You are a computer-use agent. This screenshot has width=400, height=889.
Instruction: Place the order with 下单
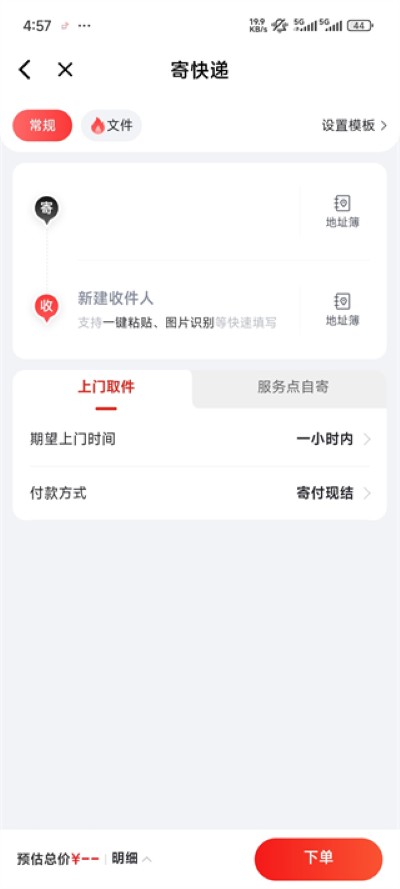pos(318,858)
